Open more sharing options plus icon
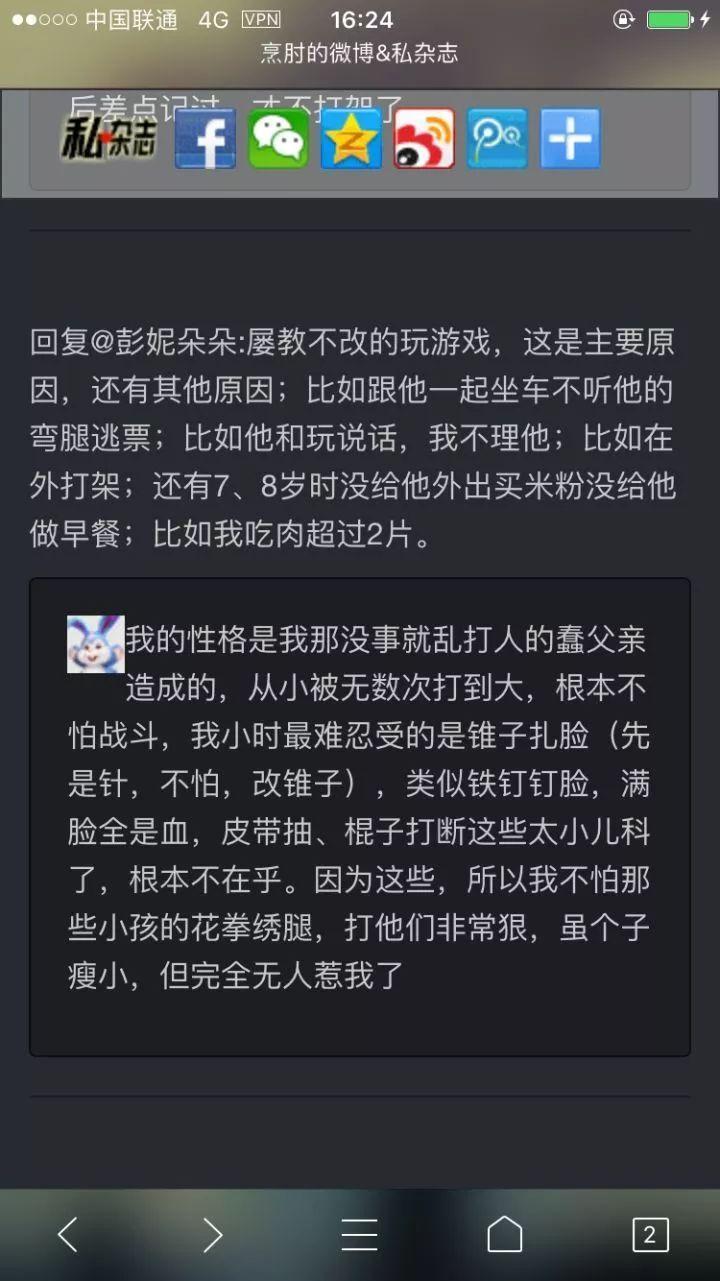This screenshot has height=1281, width=720. coord(570,139)
